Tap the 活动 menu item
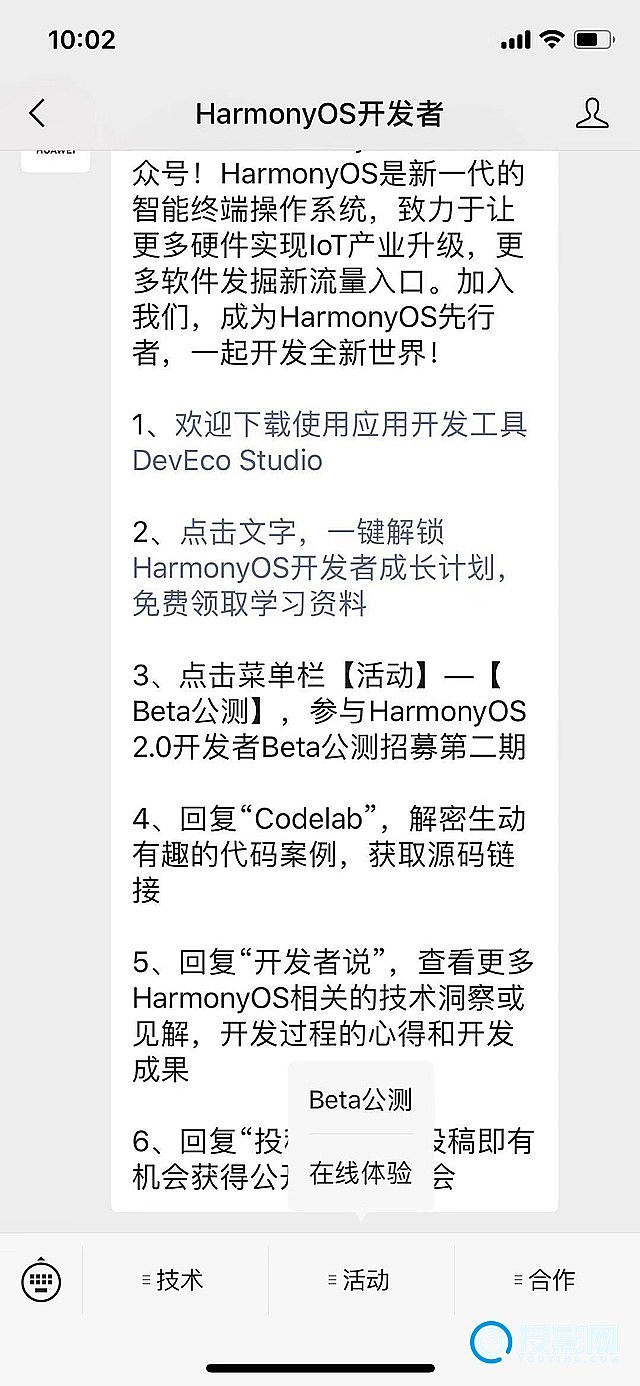Image resolution: width=640 pixels, height=1386 pixels. 361,1279
